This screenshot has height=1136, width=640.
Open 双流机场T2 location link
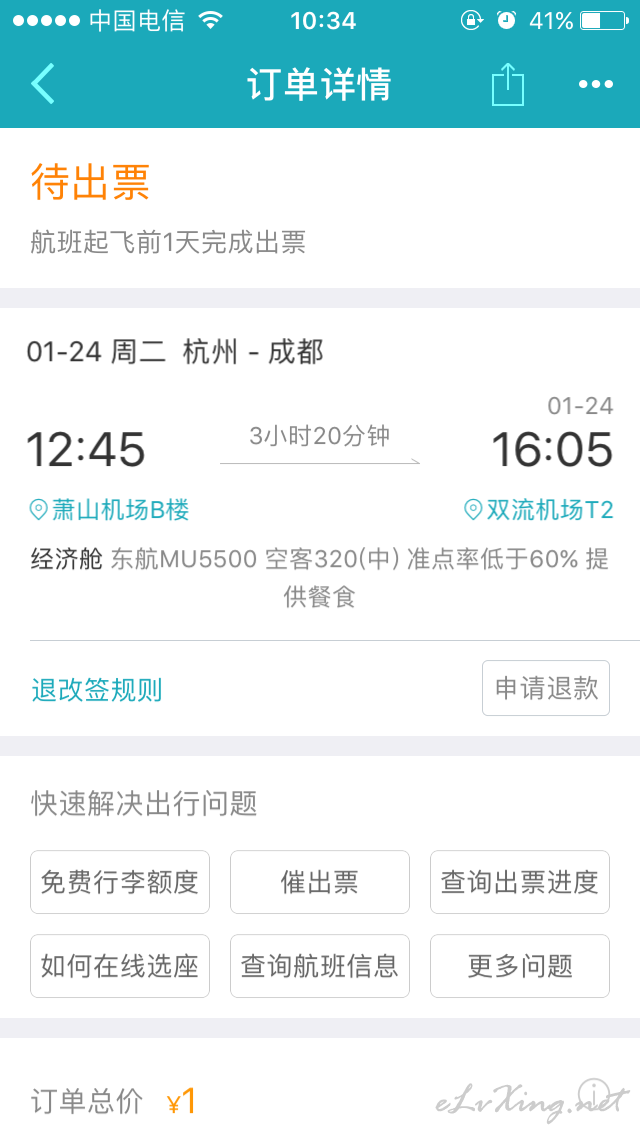pyautogui.click(x=539, y=509)
